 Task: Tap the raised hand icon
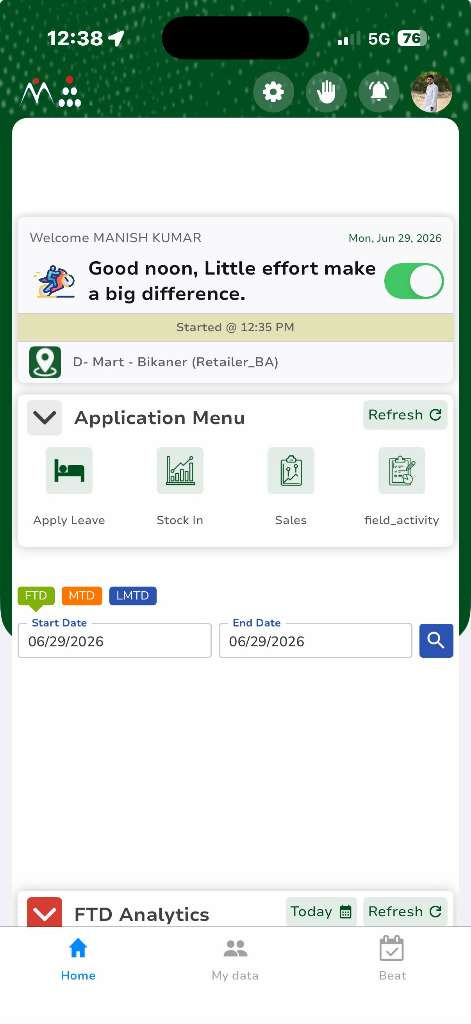[326, 92]
